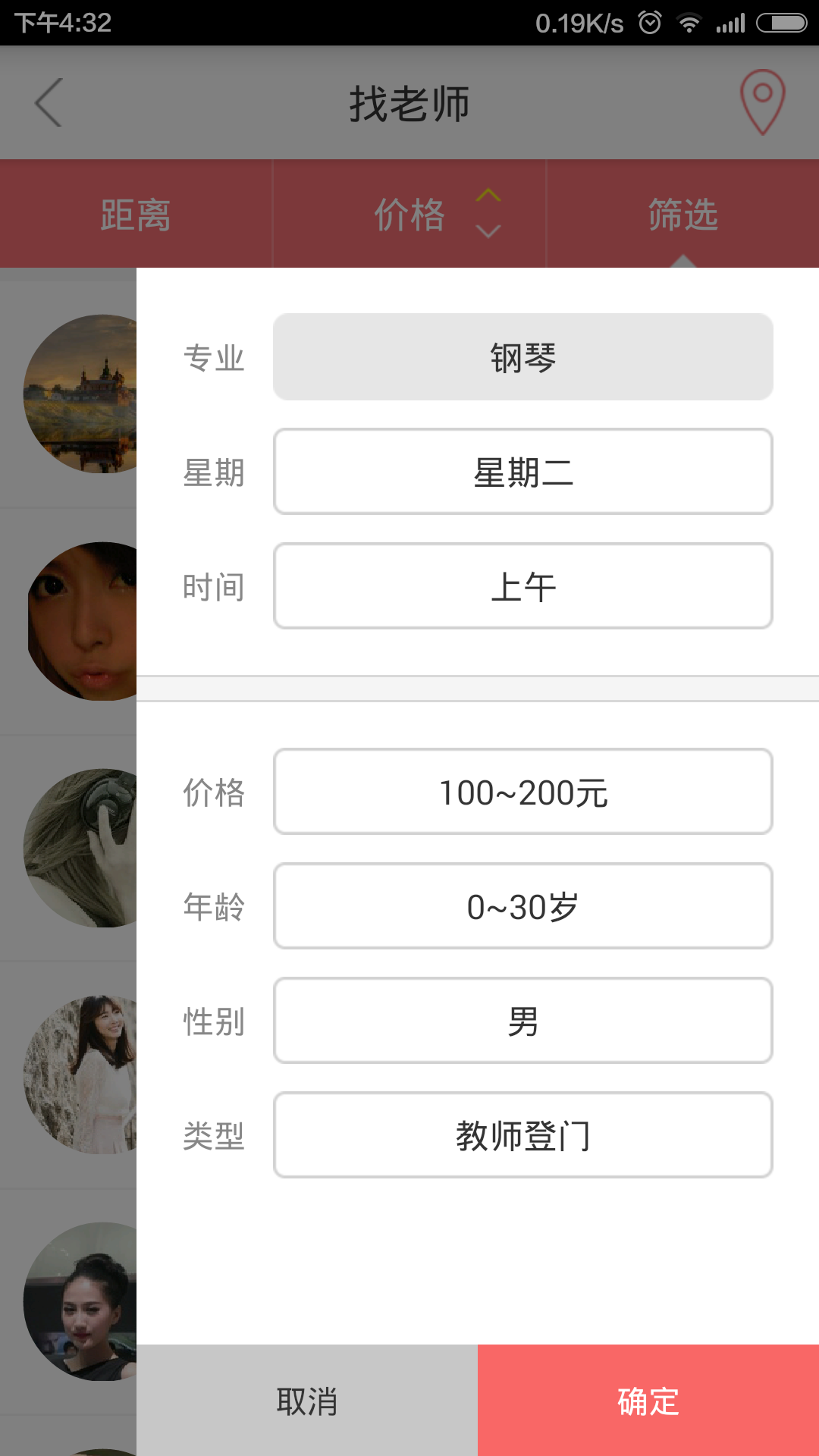Change the 时间 option 上午

(x=523, y=586)
